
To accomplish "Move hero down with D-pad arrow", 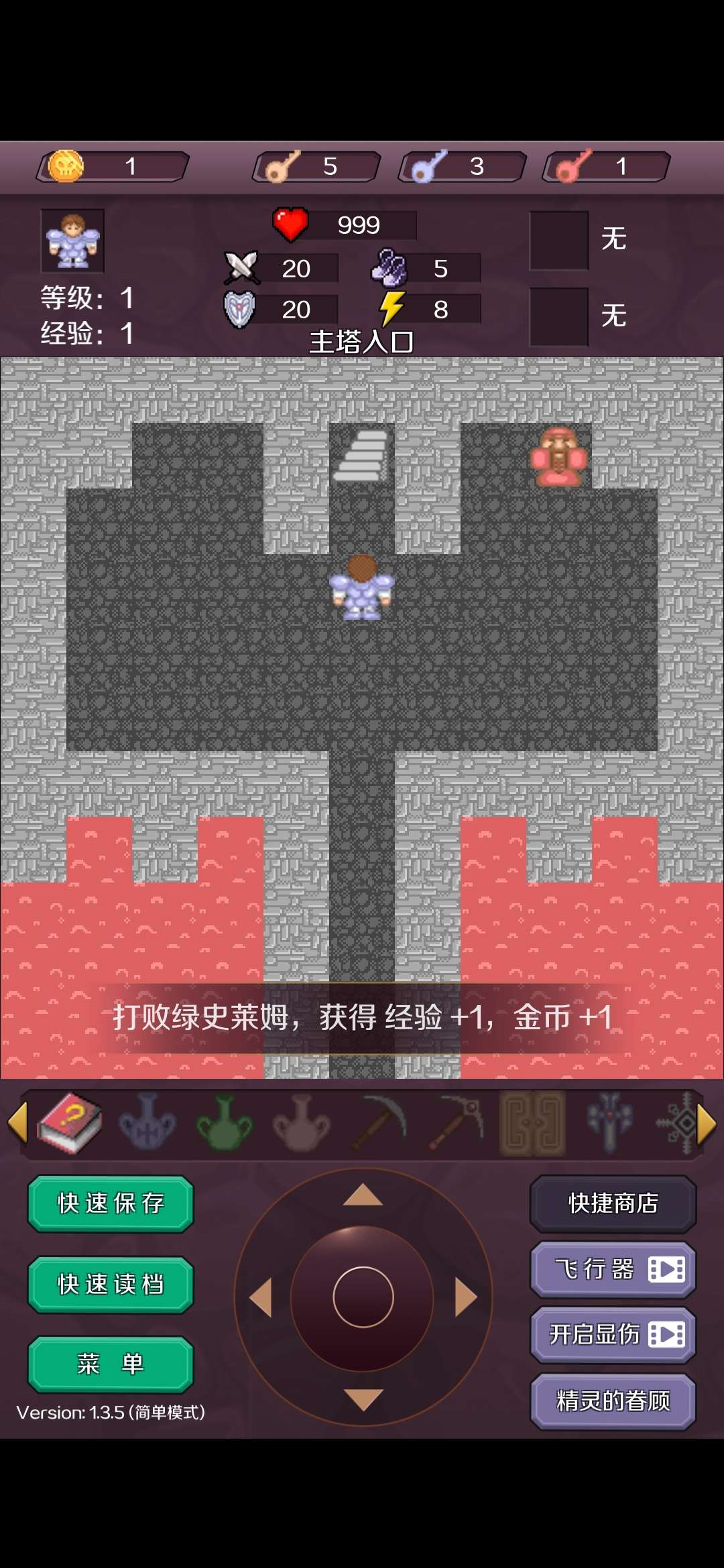I will 363,1399.
